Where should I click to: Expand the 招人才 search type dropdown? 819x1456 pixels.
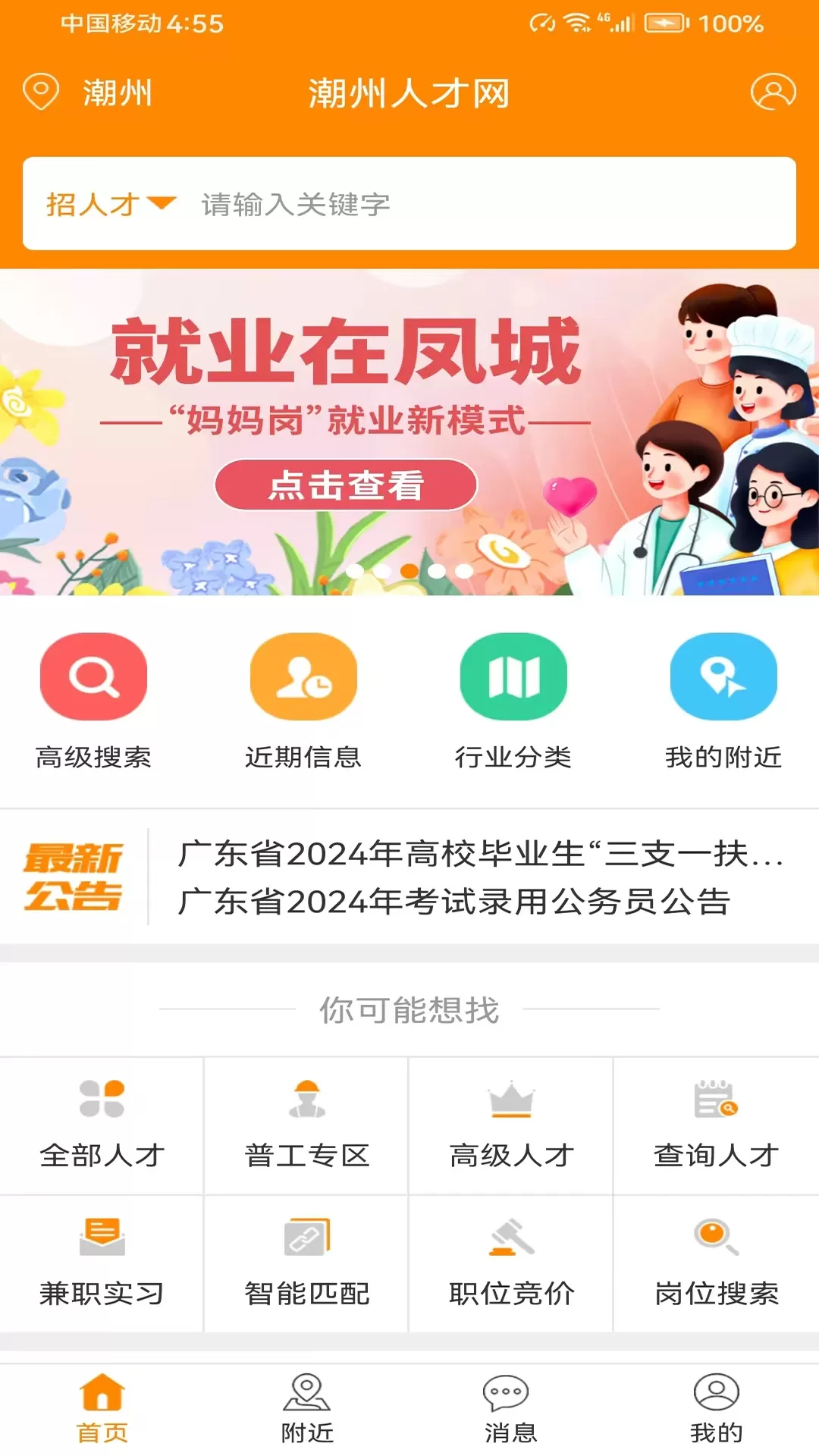(x=111, y=204)
